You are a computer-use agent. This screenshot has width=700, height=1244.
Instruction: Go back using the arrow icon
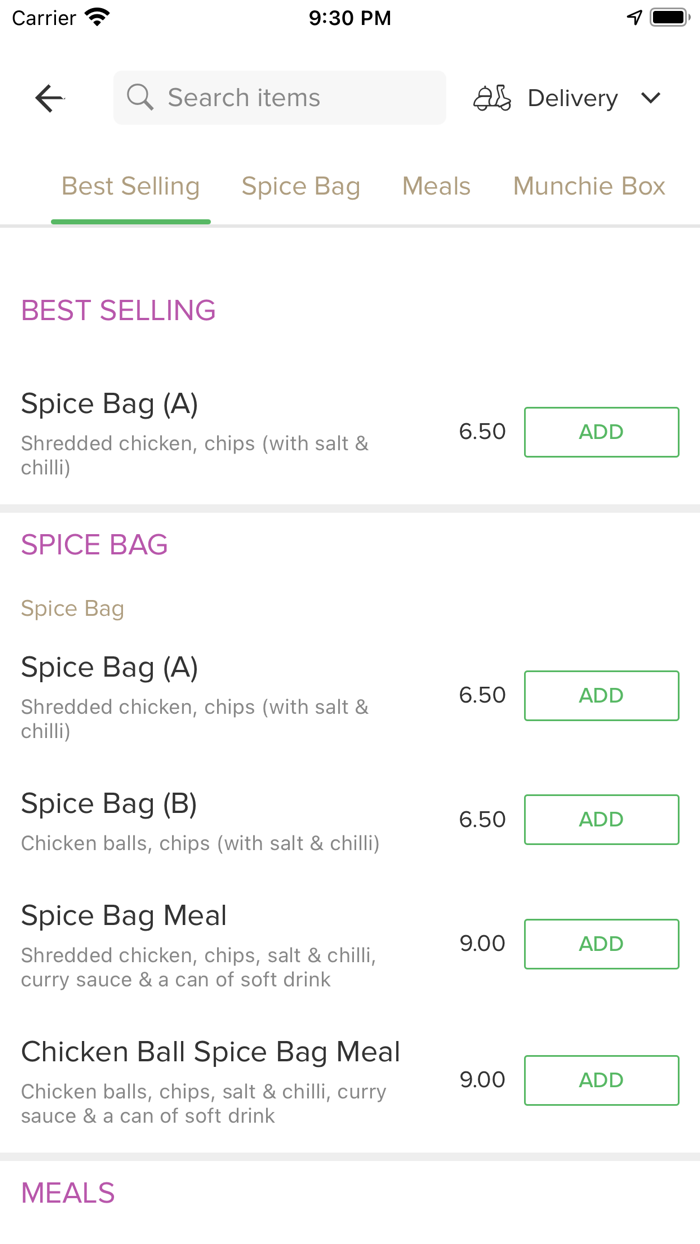point(49,98)
